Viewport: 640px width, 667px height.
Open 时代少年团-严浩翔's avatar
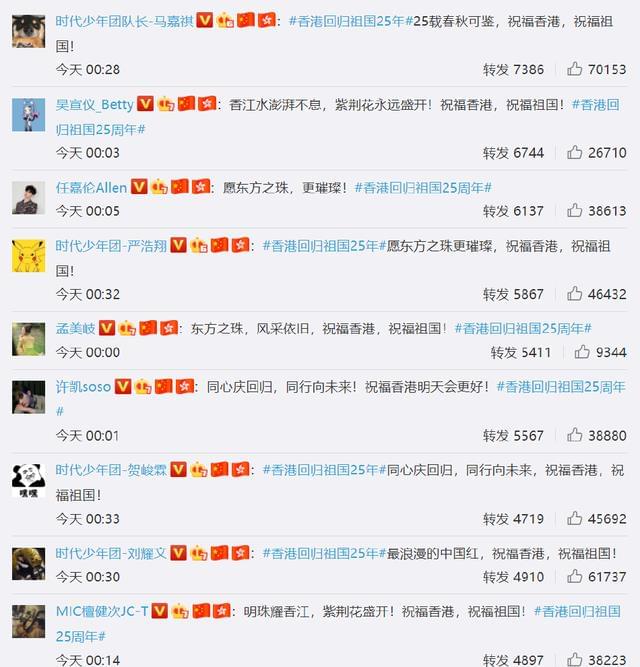[x=28, y=255]
